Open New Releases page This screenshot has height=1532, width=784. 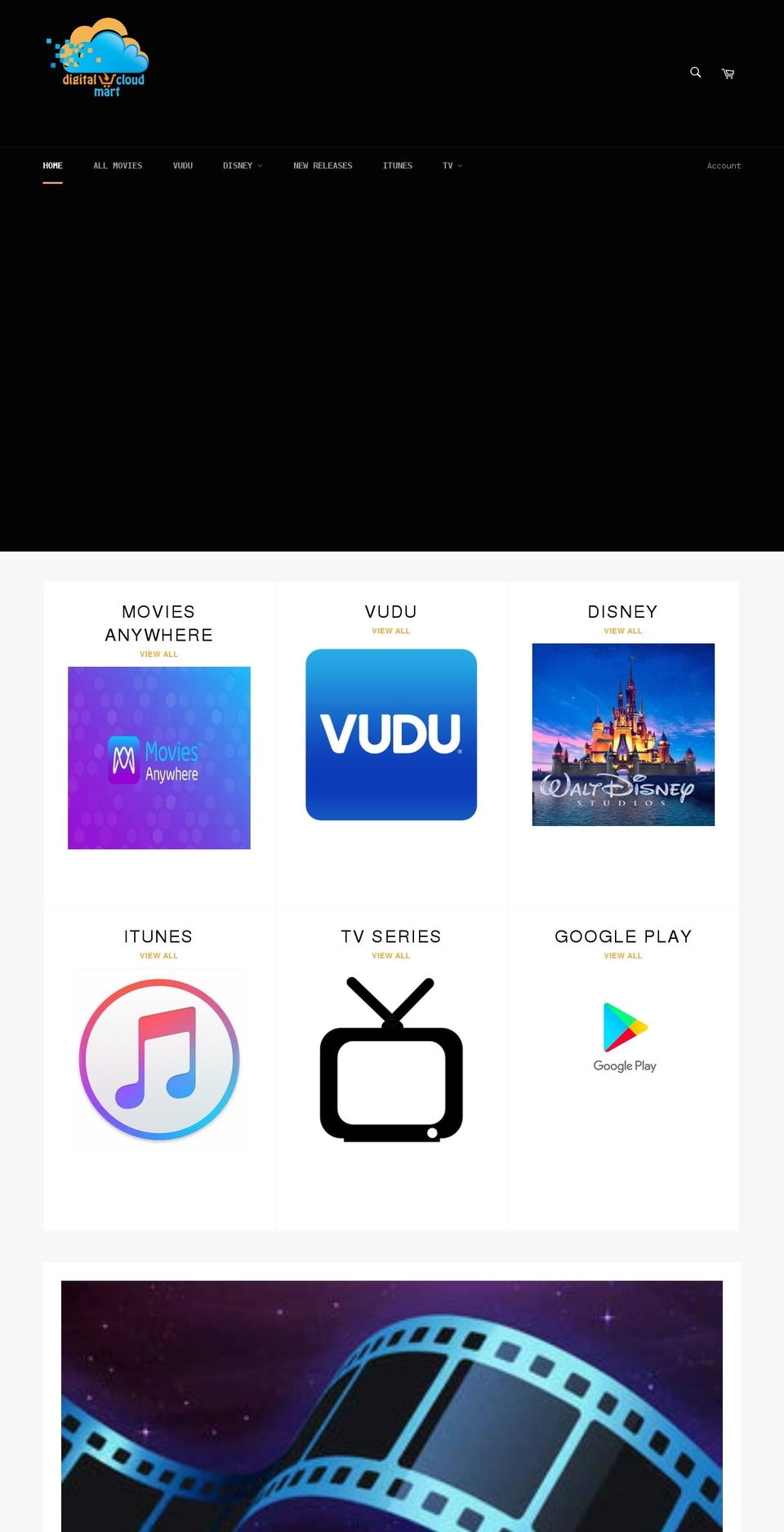tap(323, 166)
